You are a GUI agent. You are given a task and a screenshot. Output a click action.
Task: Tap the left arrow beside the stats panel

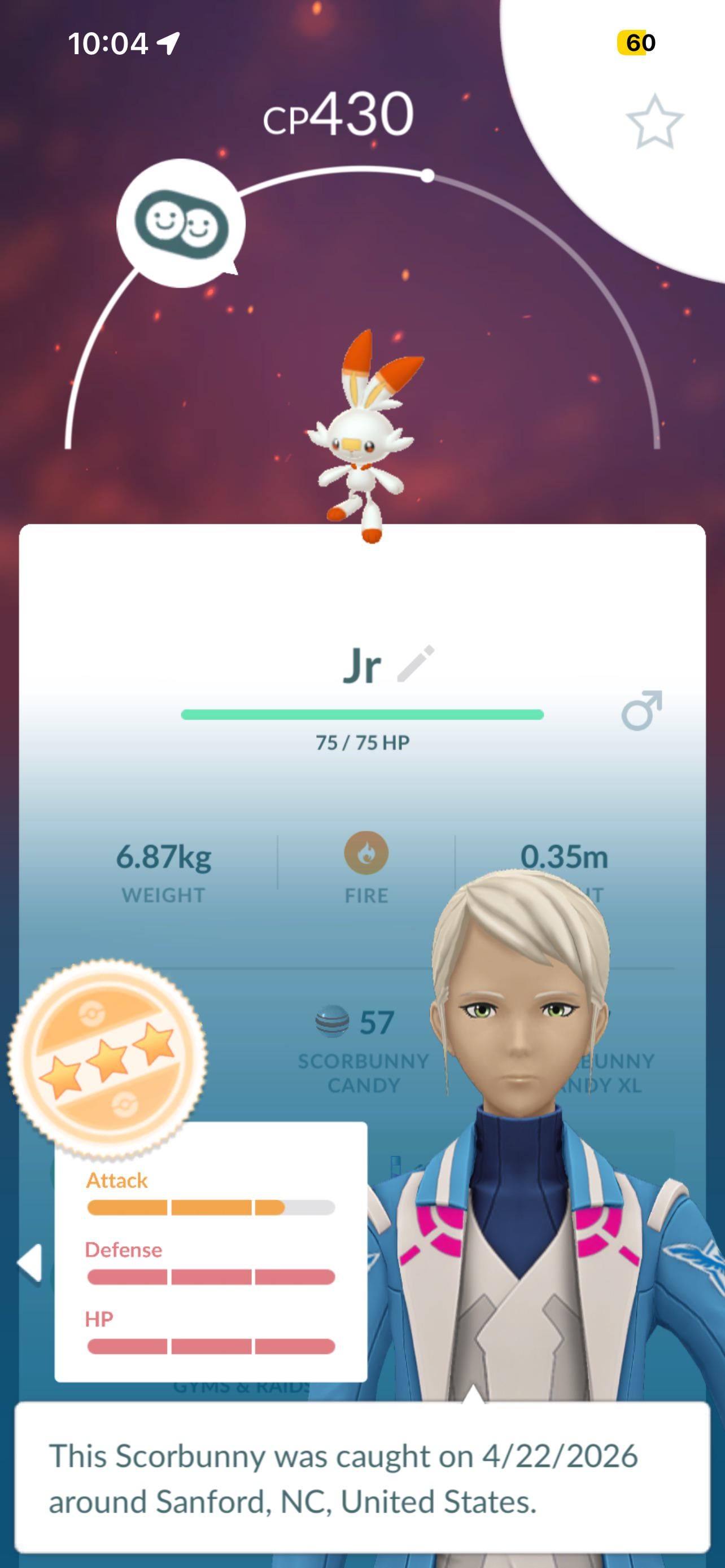29,1263
